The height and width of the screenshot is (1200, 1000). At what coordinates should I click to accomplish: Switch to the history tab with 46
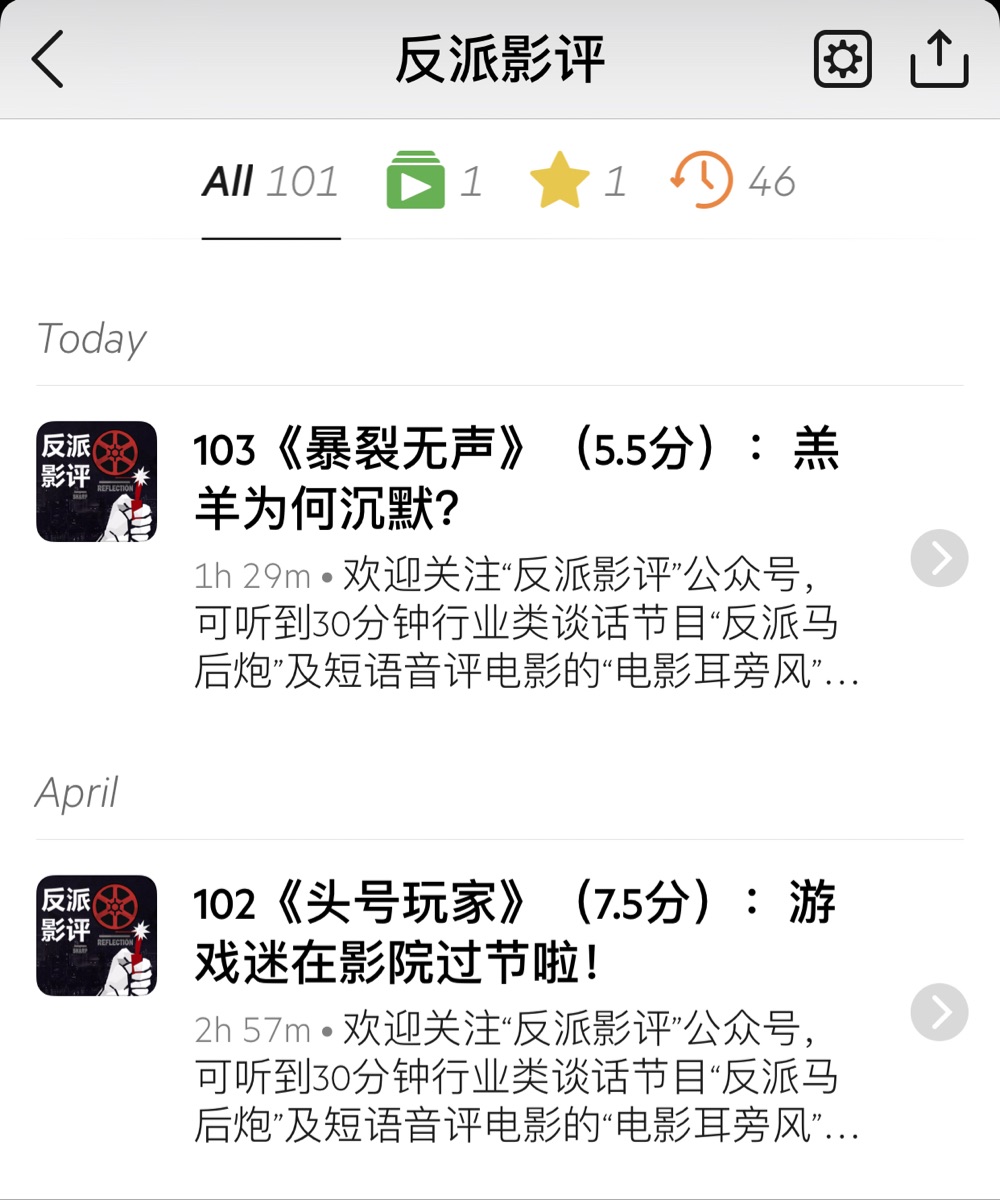click(733, 181)
